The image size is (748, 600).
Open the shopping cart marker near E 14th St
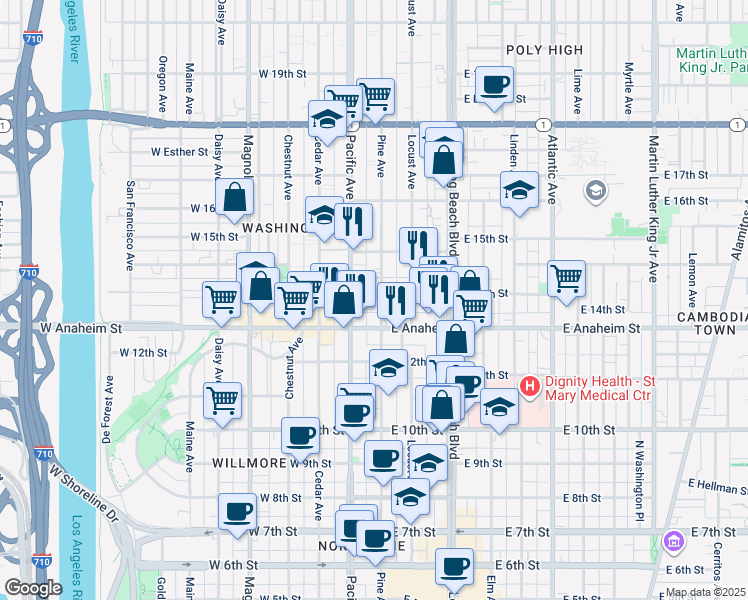click(x=566, y=279)
